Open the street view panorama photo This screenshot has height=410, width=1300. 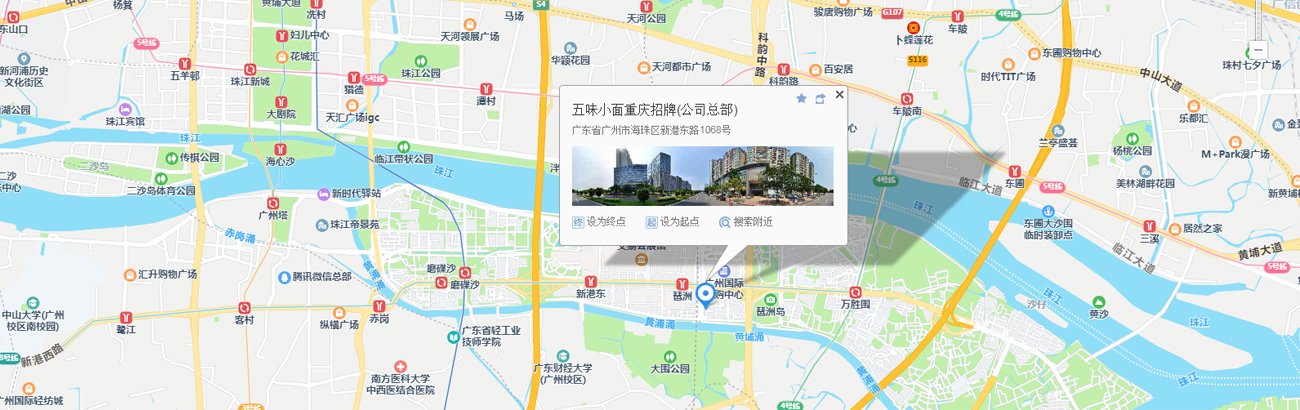click(x=702, y=176)
